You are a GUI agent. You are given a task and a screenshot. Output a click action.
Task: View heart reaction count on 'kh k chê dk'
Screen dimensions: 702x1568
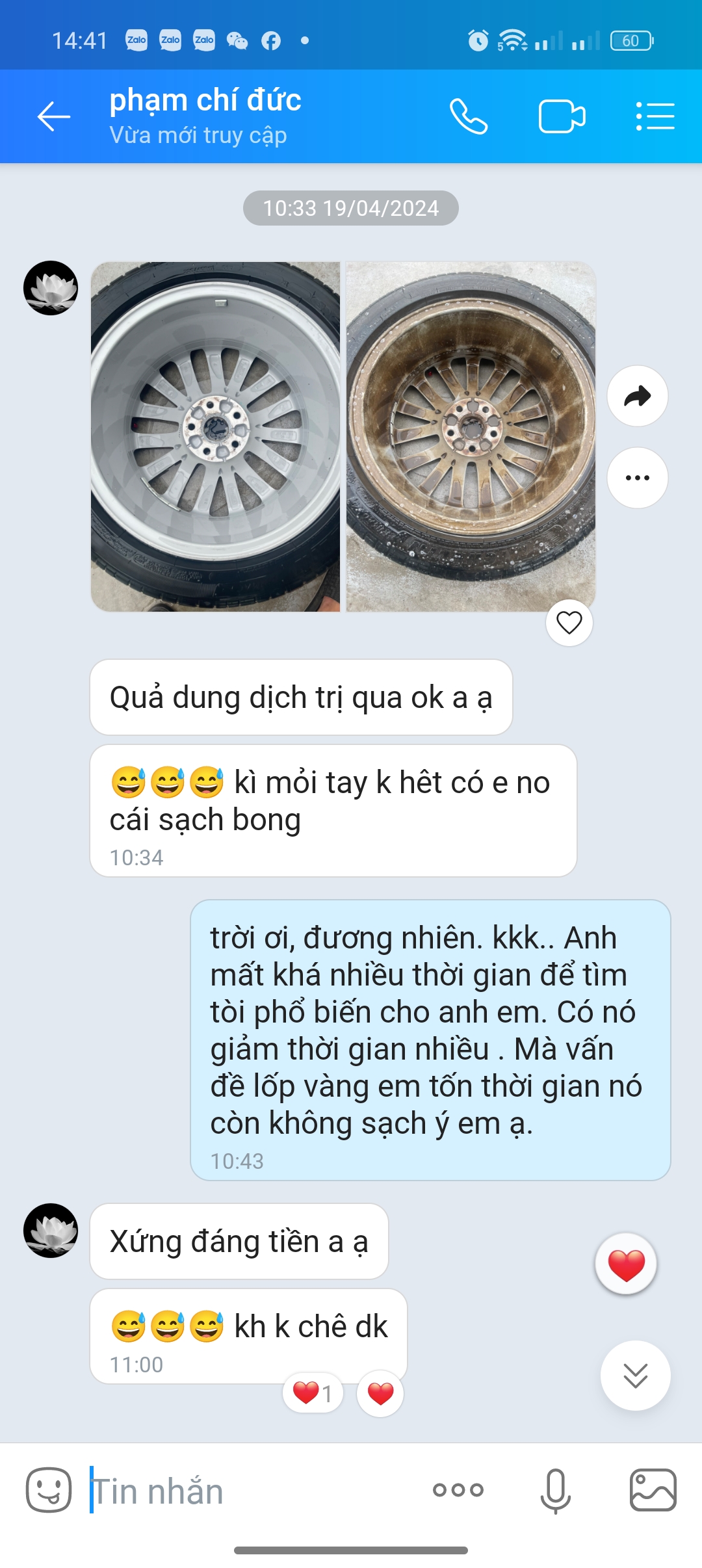[313, 1393]
